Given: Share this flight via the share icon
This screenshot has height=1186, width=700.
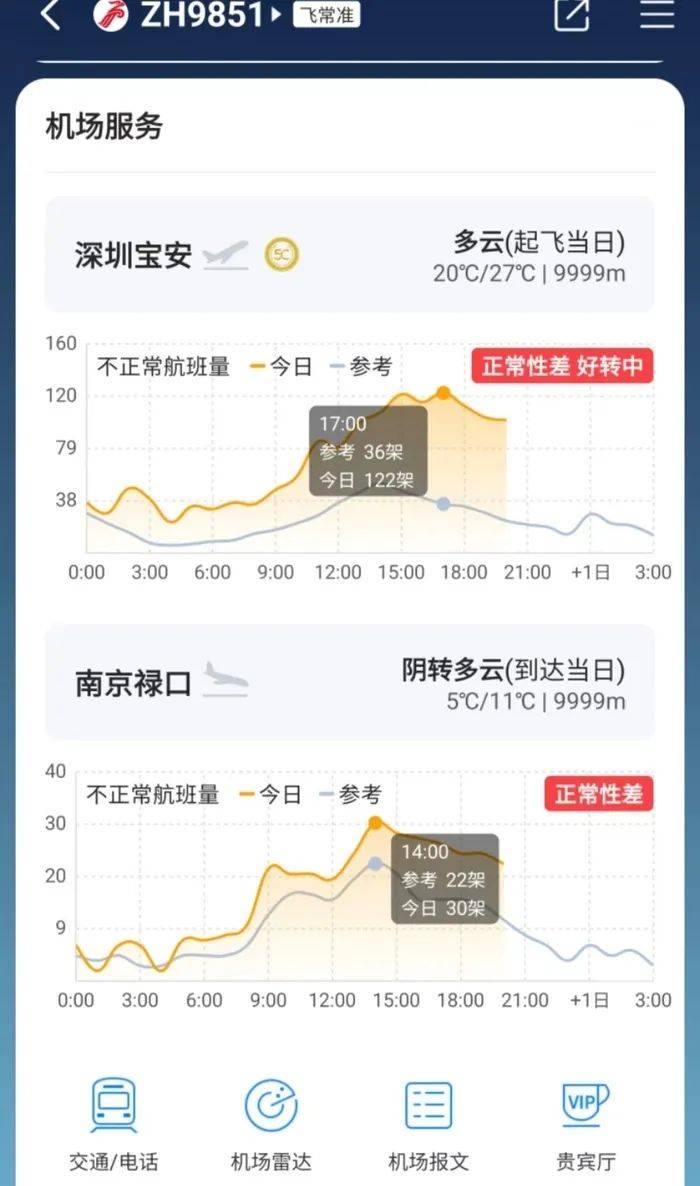Looking at the screenshot, I should pyautogui.click(x=572, y=14).
